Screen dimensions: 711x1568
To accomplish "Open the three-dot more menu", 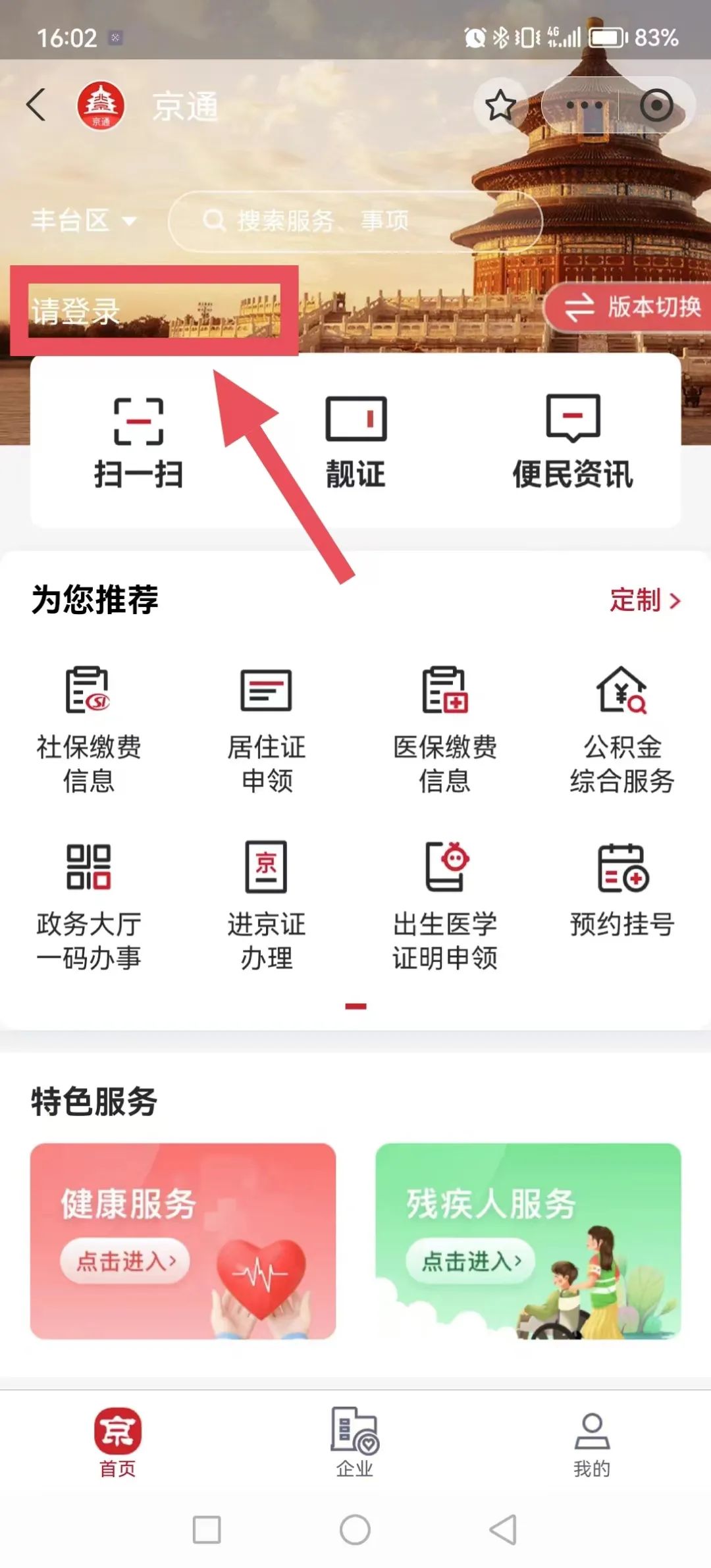I will (x=583, y=105).
